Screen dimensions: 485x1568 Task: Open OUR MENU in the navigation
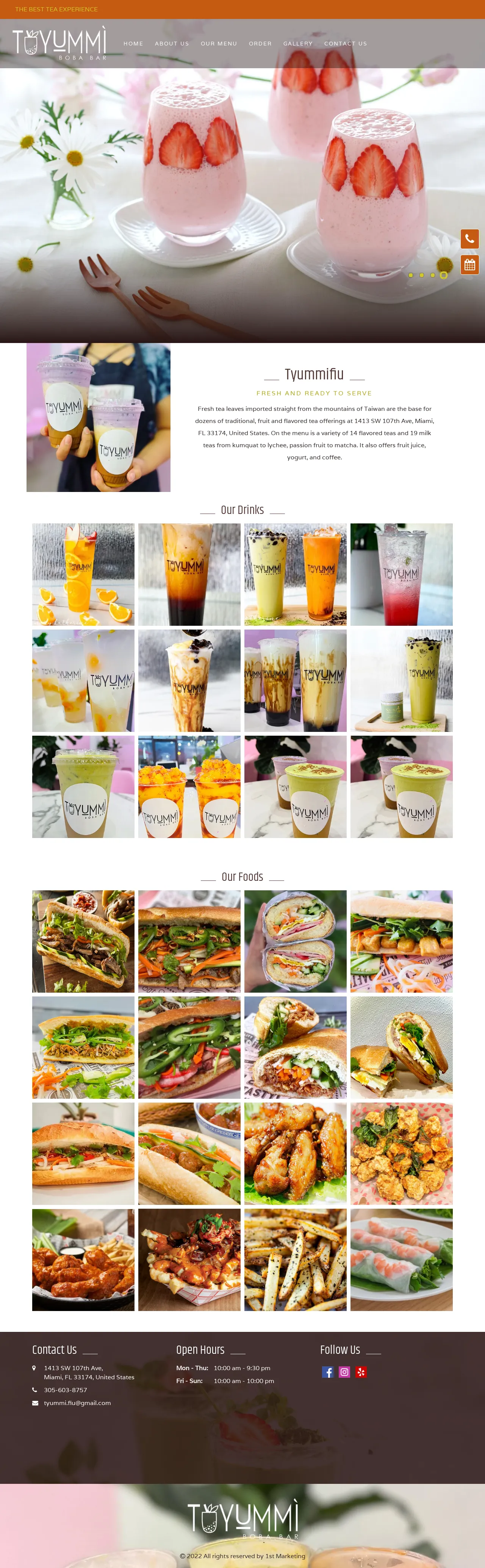pos(219,44)
